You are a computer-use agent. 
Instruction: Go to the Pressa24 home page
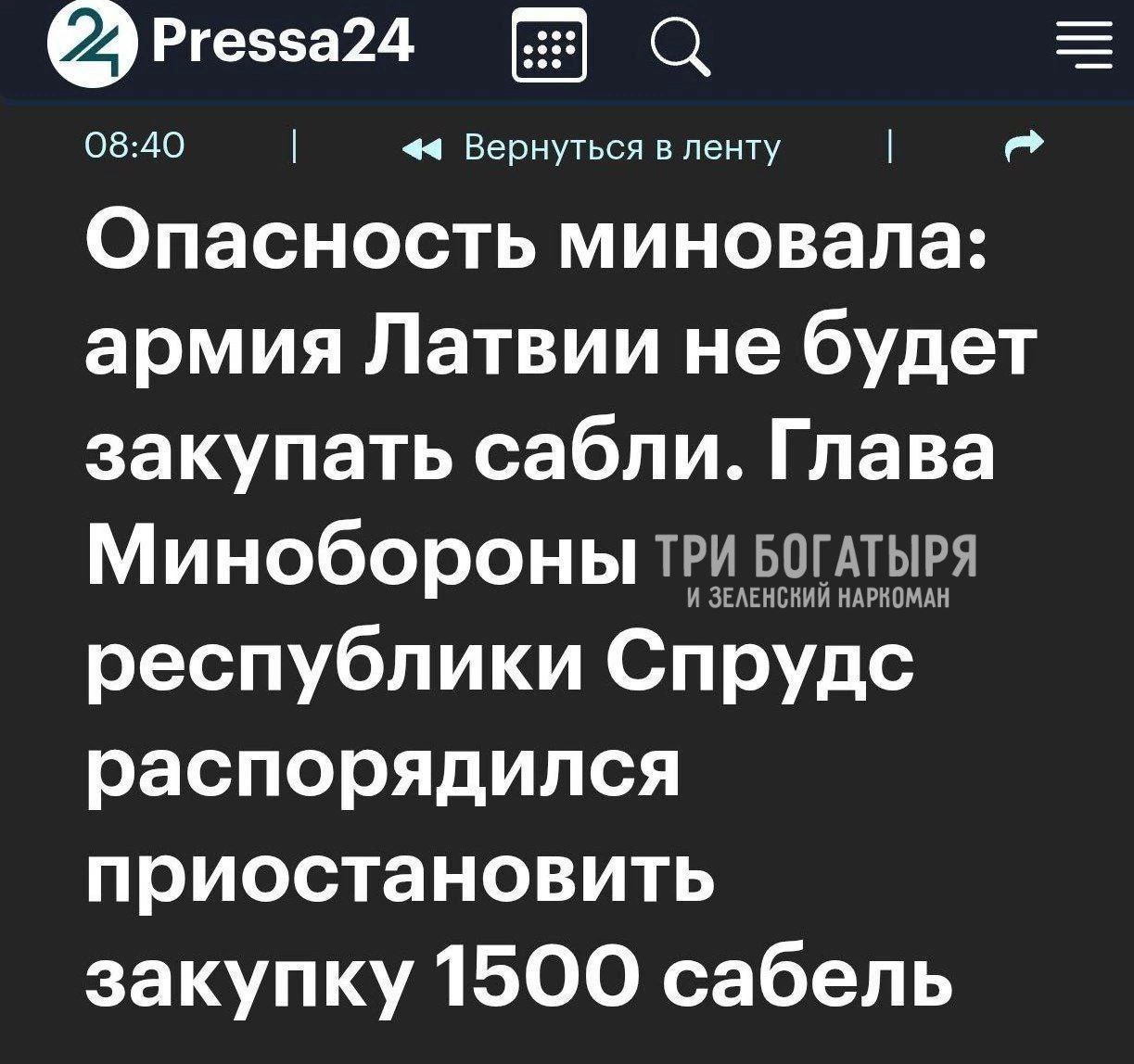coord(230,43)
